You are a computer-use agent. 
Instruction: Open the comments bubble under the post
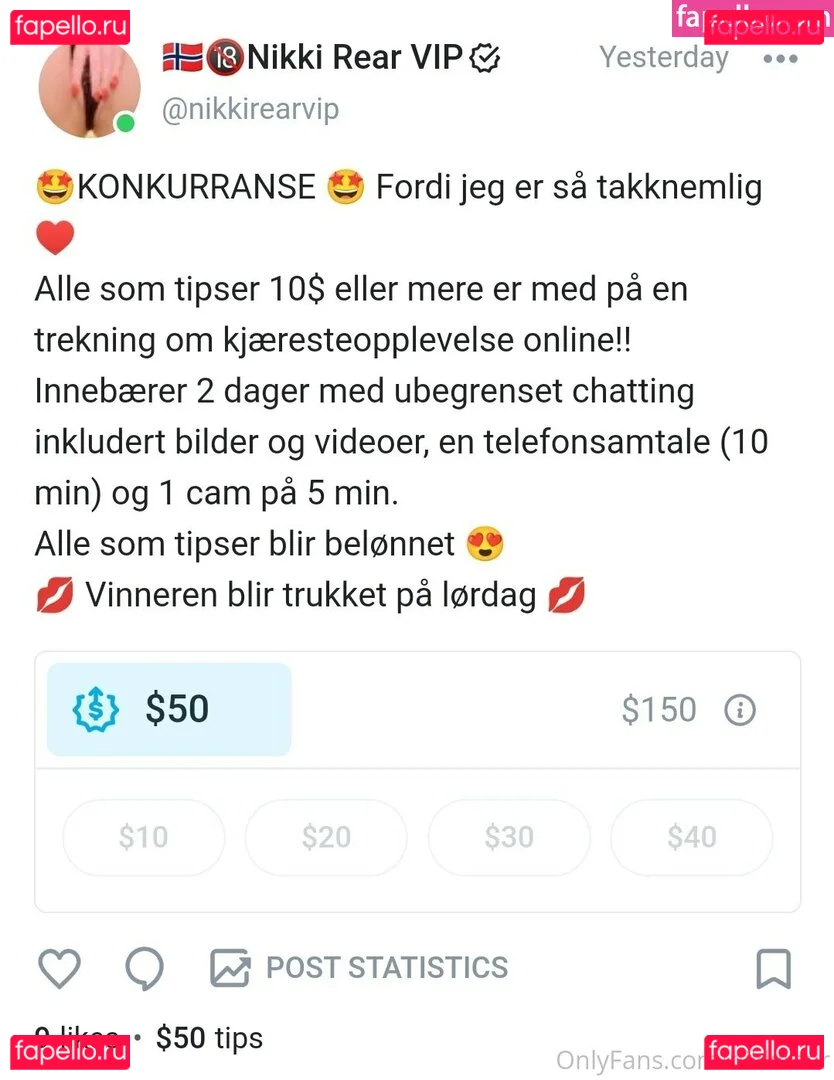click(x=145, y=968)
